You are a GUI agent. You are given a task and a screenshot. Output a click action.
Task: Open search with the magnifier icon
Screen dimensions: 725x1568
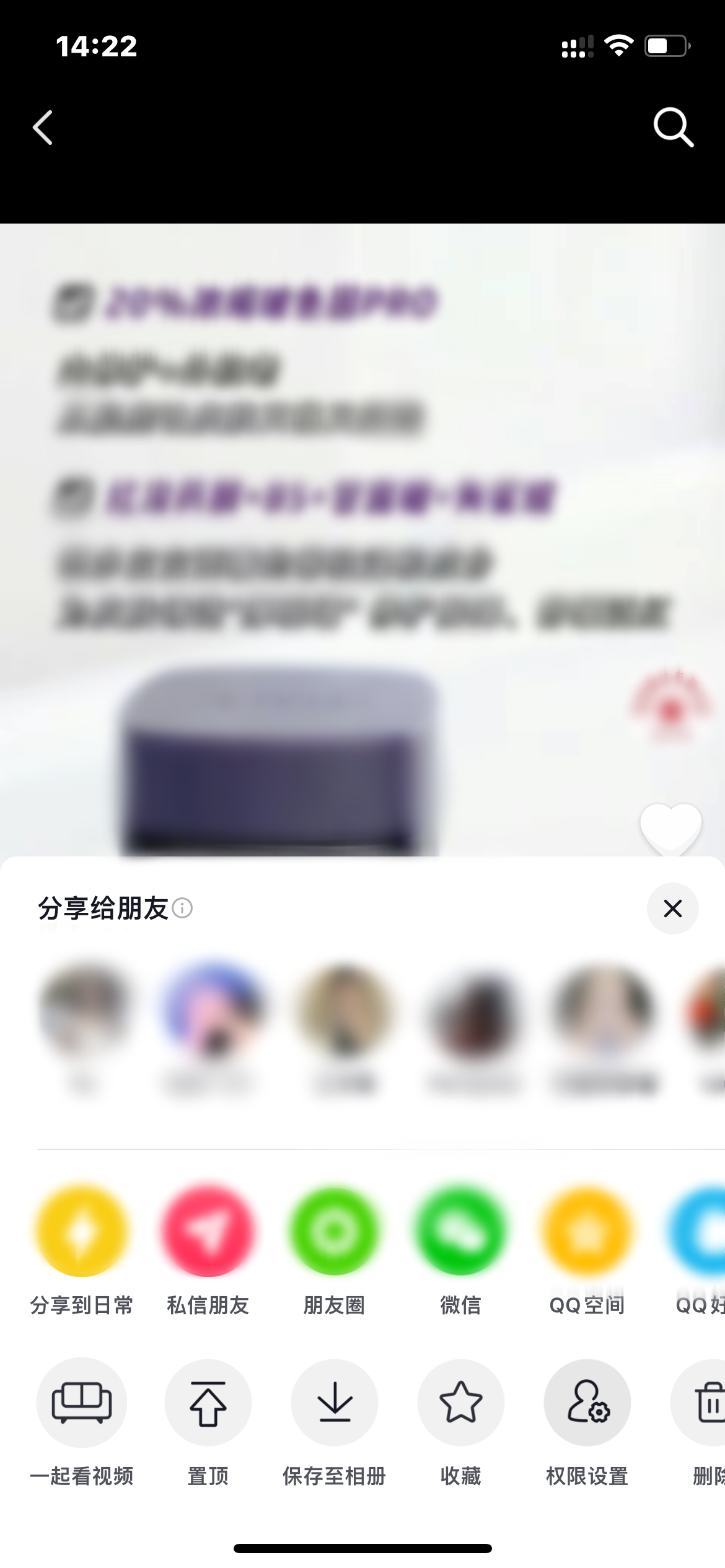[674, 128]
